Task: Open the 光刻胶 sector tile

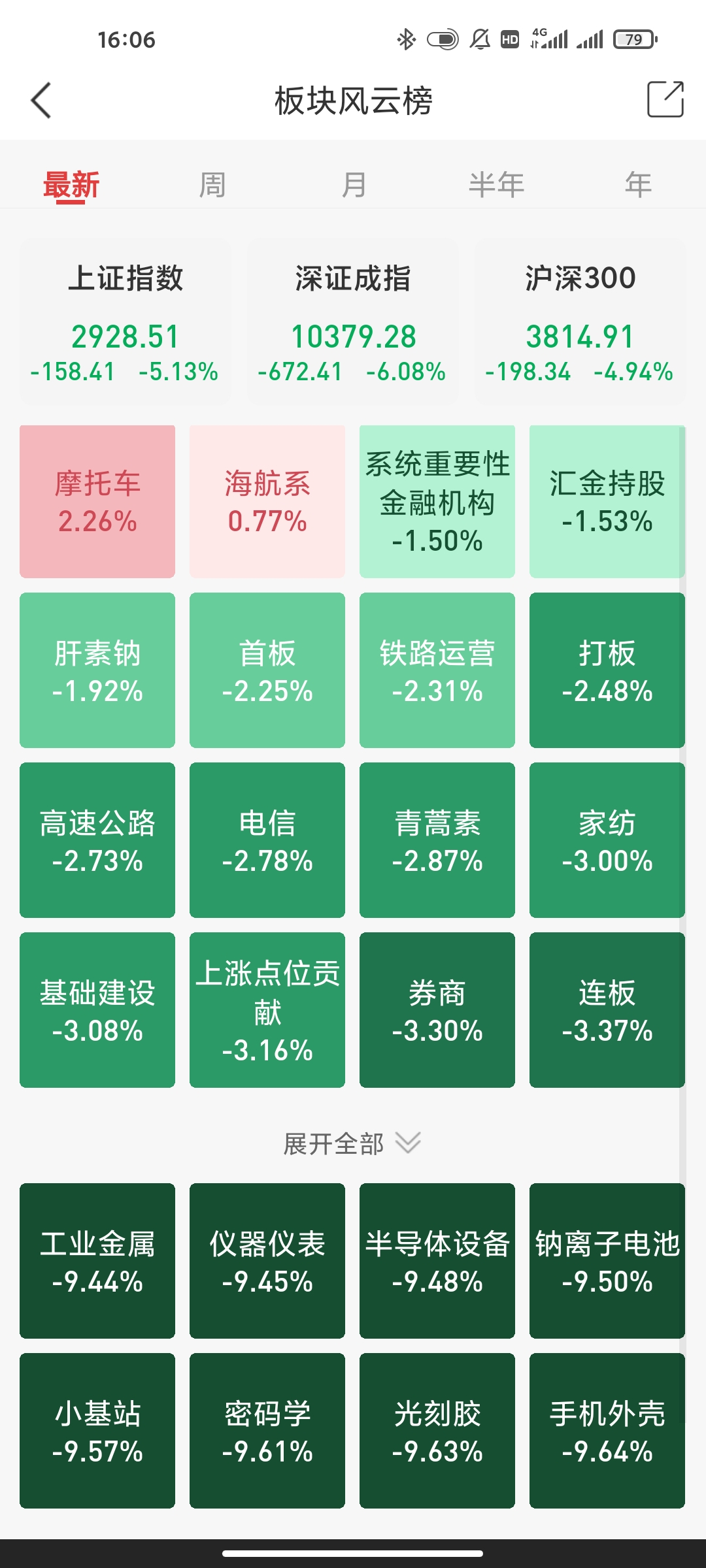Action: [x=437, y=1431]
